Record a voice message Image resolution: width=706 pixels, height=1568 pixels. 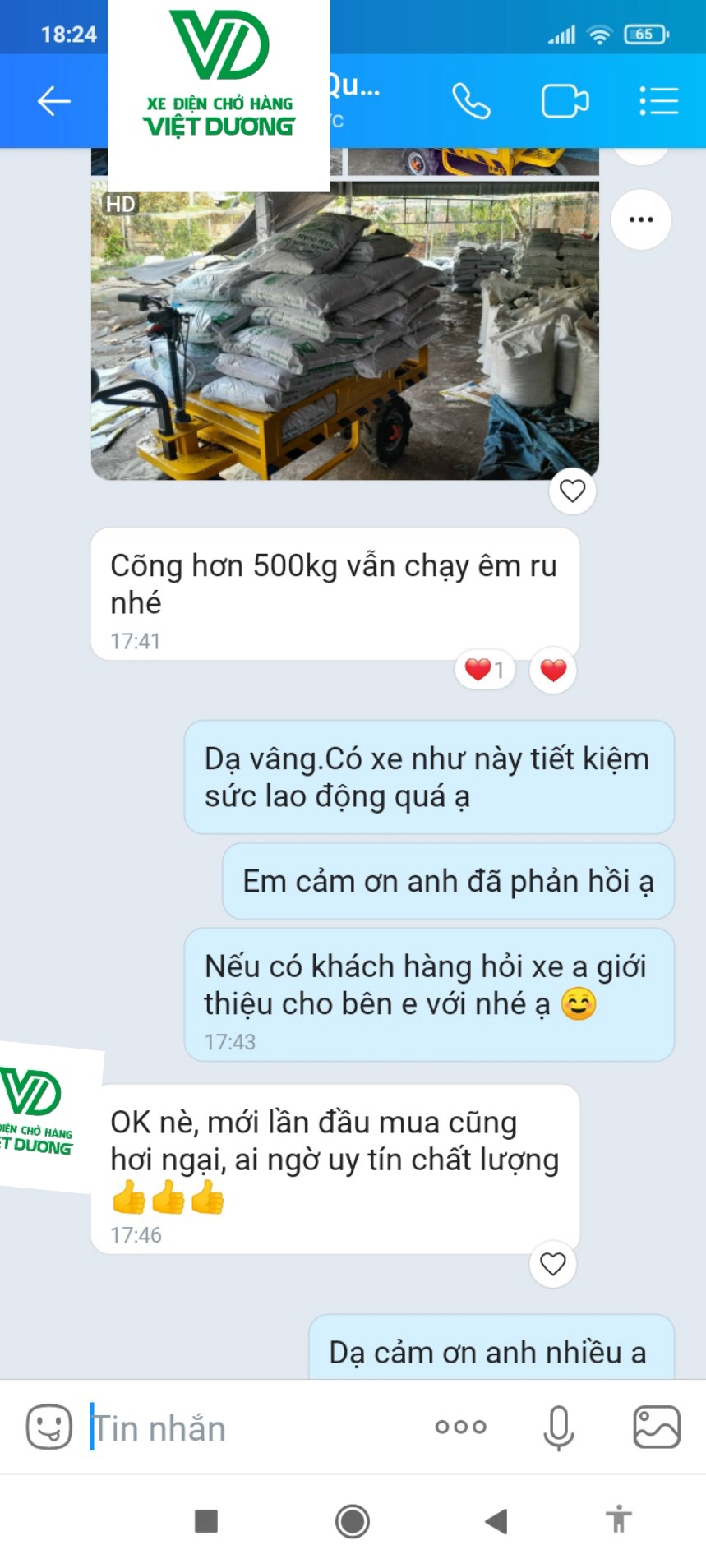click(x=558, y=1427)
